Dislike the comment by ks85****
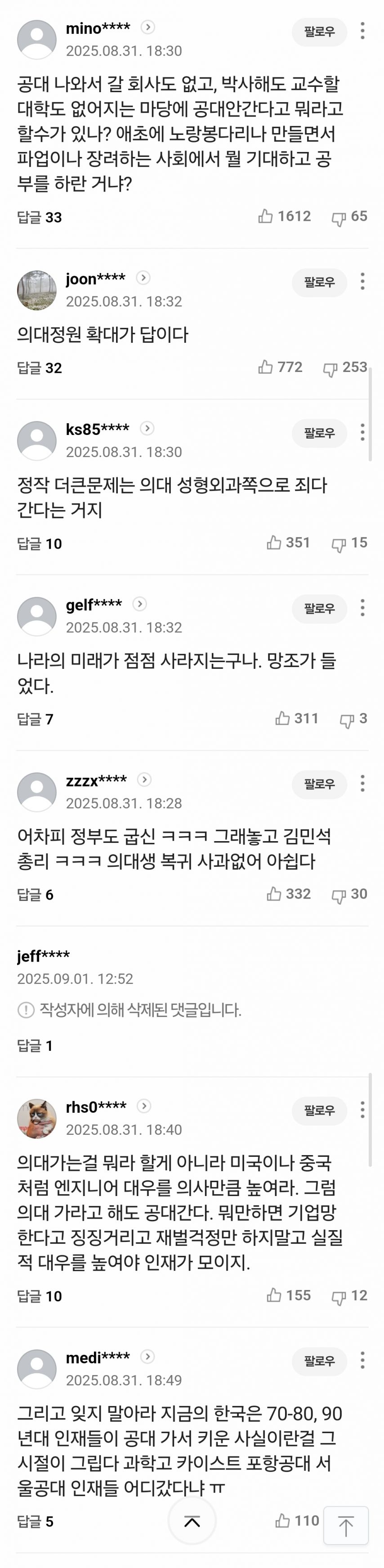 click(338, 543)
